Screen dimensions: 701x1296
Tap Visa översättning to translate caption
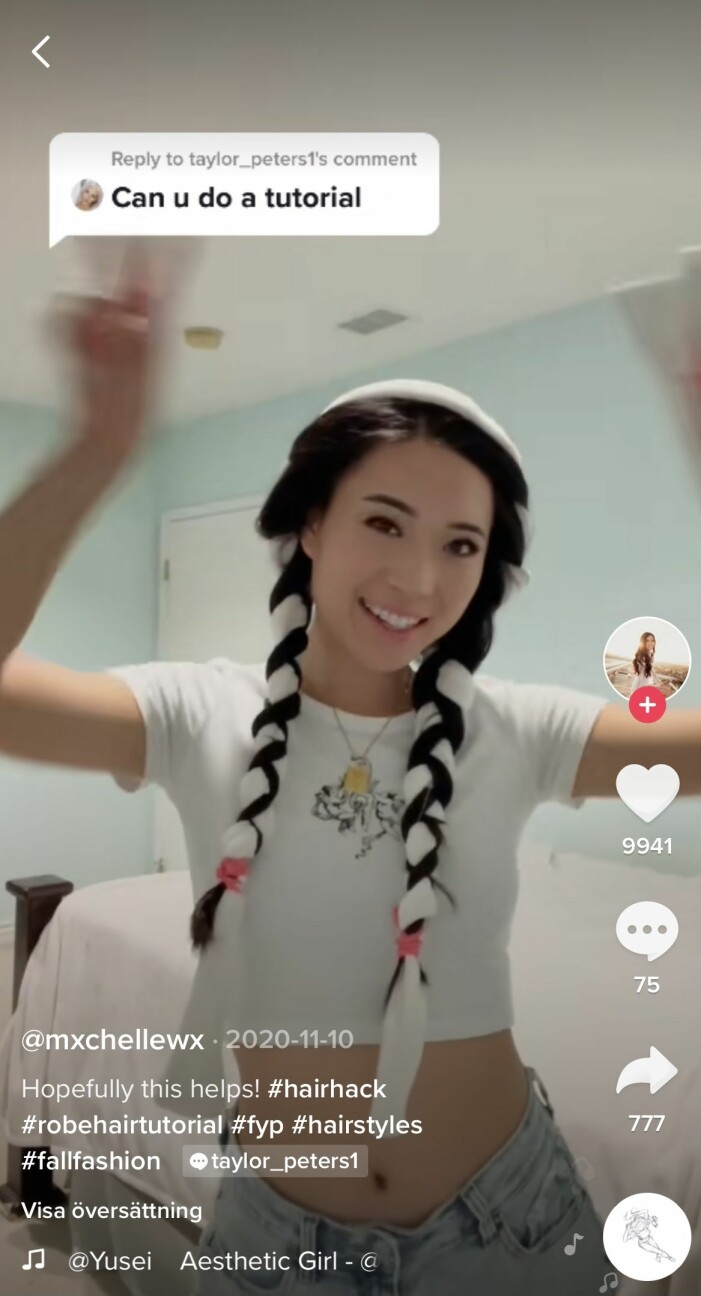(112, 1210)
